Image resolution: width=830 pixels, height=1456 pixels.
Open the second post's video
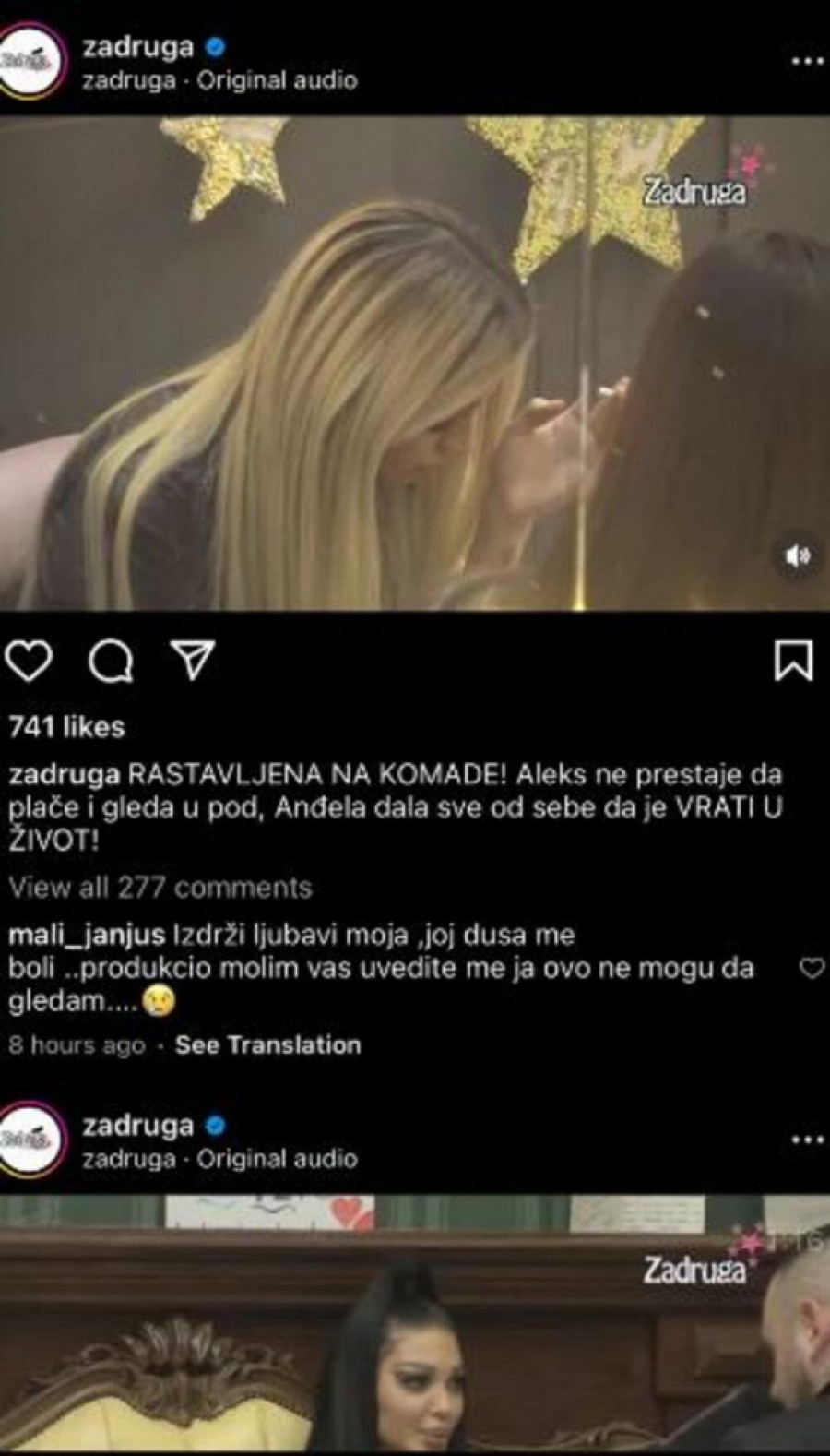[415, 1329]
